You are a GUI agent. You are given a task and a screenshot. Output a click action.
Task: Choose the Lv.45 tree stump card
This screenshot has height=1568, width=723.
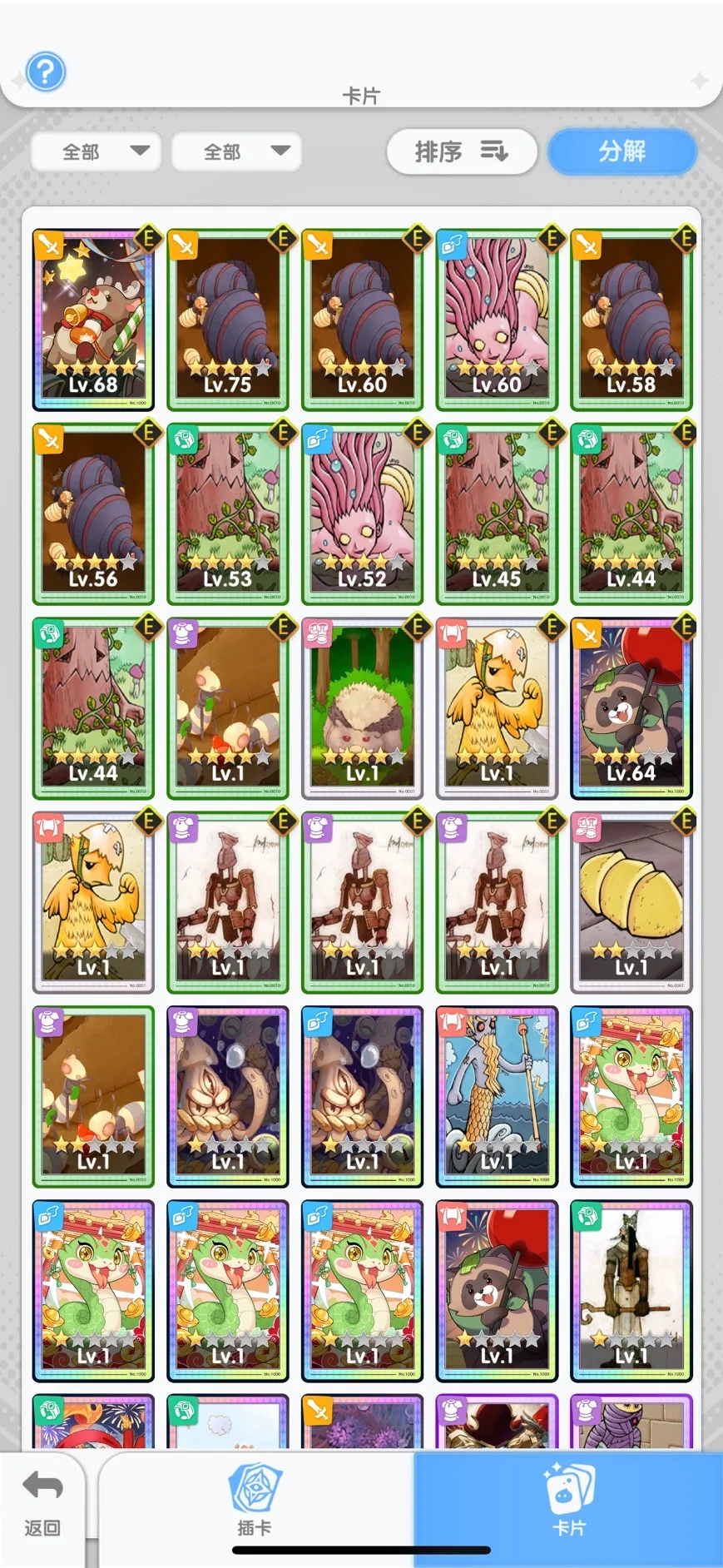pos(497,514)
